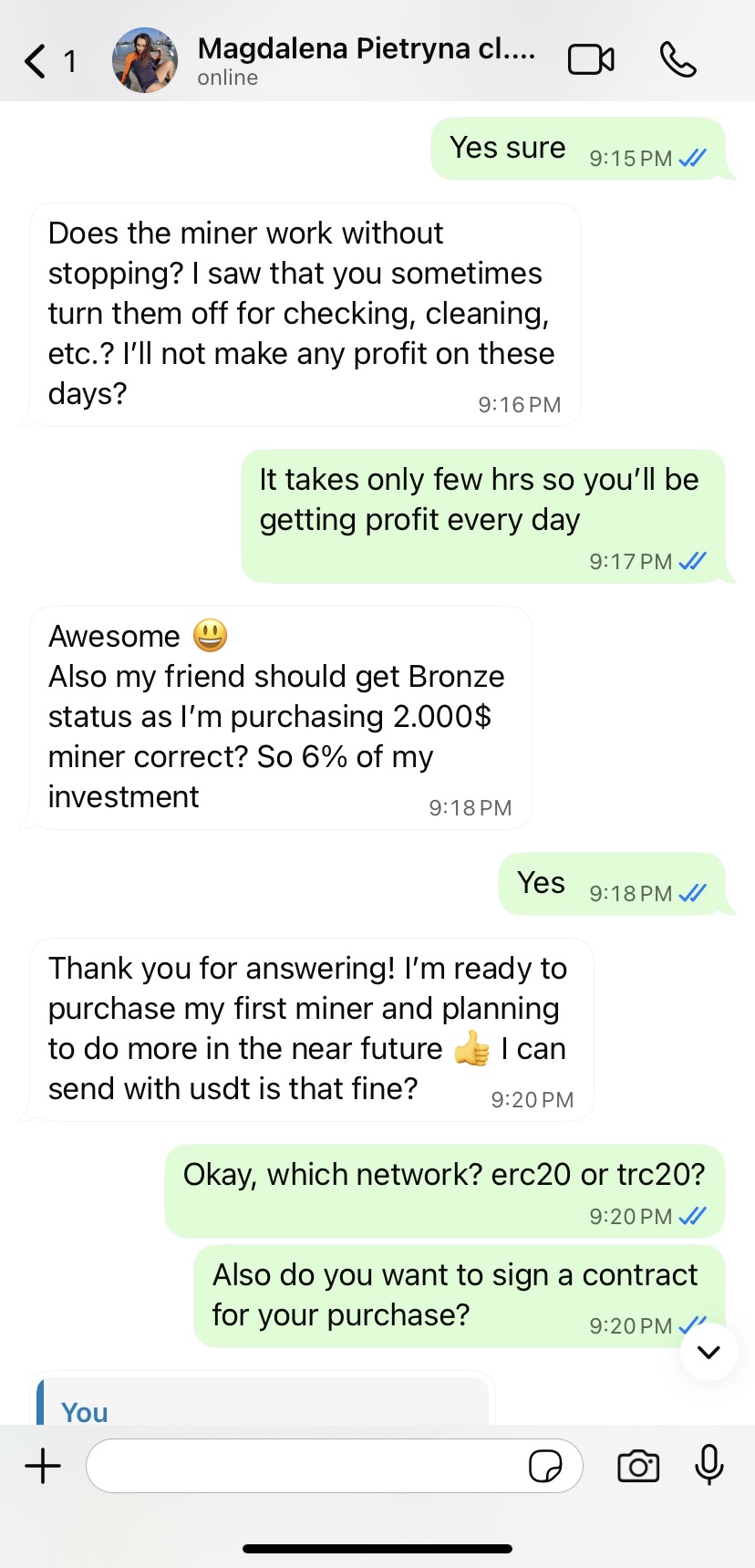Screen dimensions: 755x1568
Task: Tap the microphone for a voice message
Action: coord(708,1465)
